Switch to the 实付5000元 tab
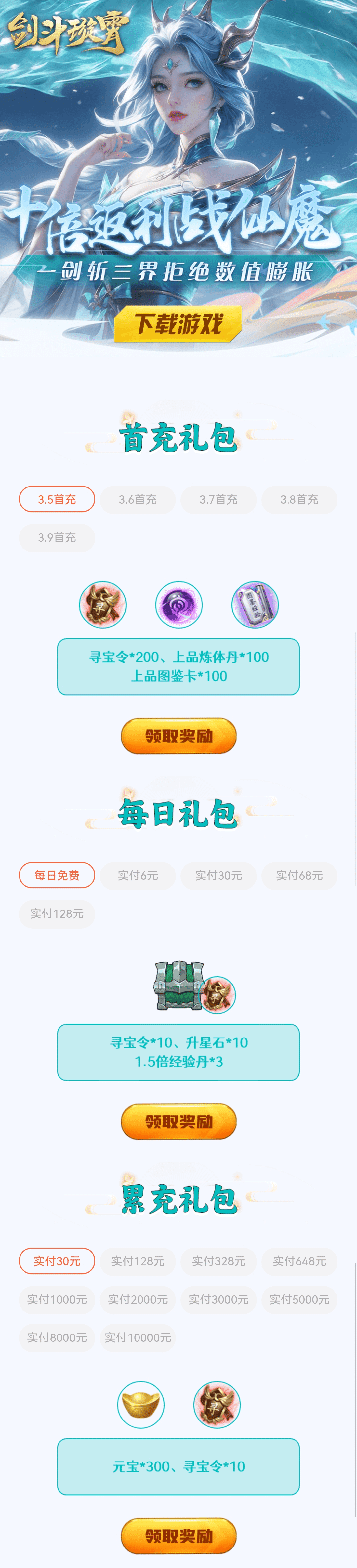Image resolution: width=357 pixels, height=1568 pixels. [299, 1299]
